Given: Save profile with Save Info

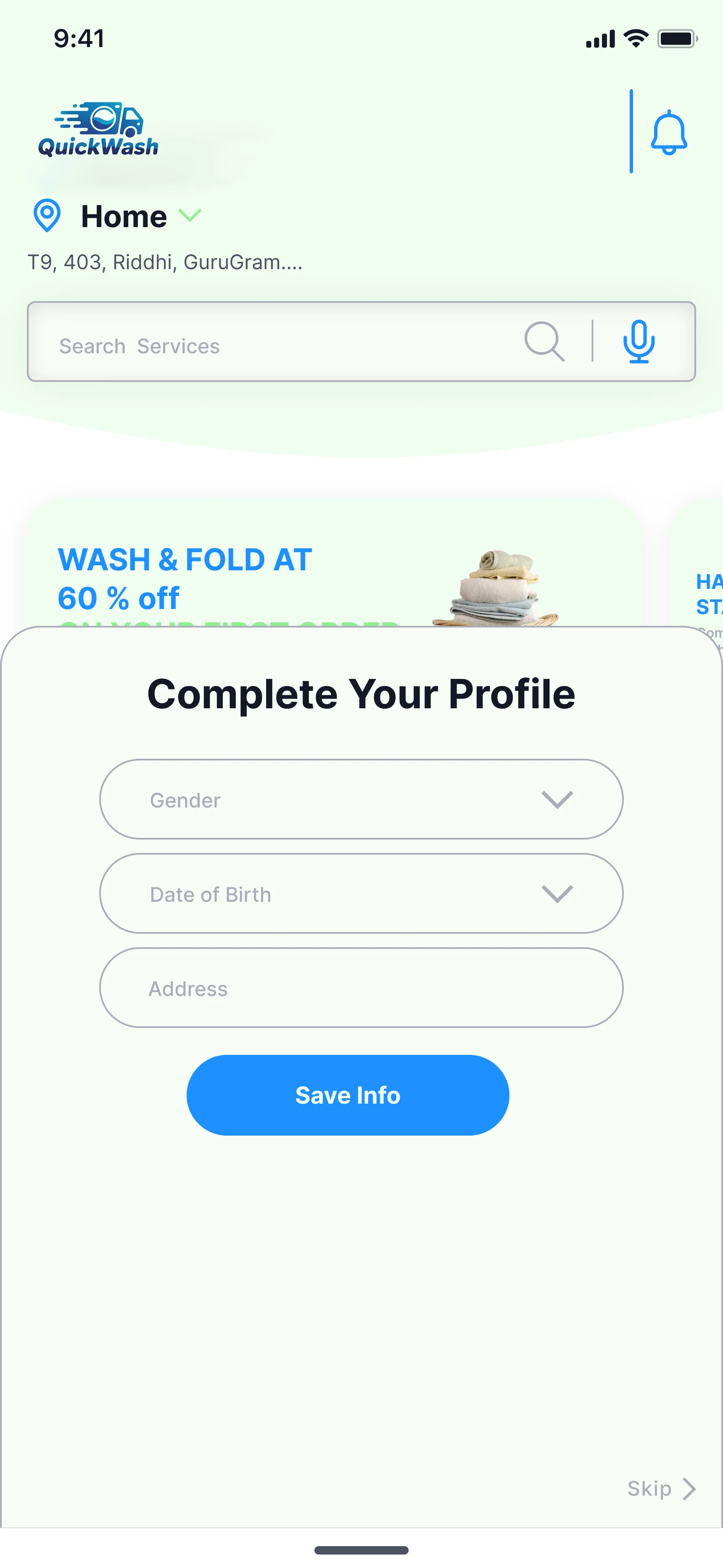Looking at the screenshot, I should 348,1095.
